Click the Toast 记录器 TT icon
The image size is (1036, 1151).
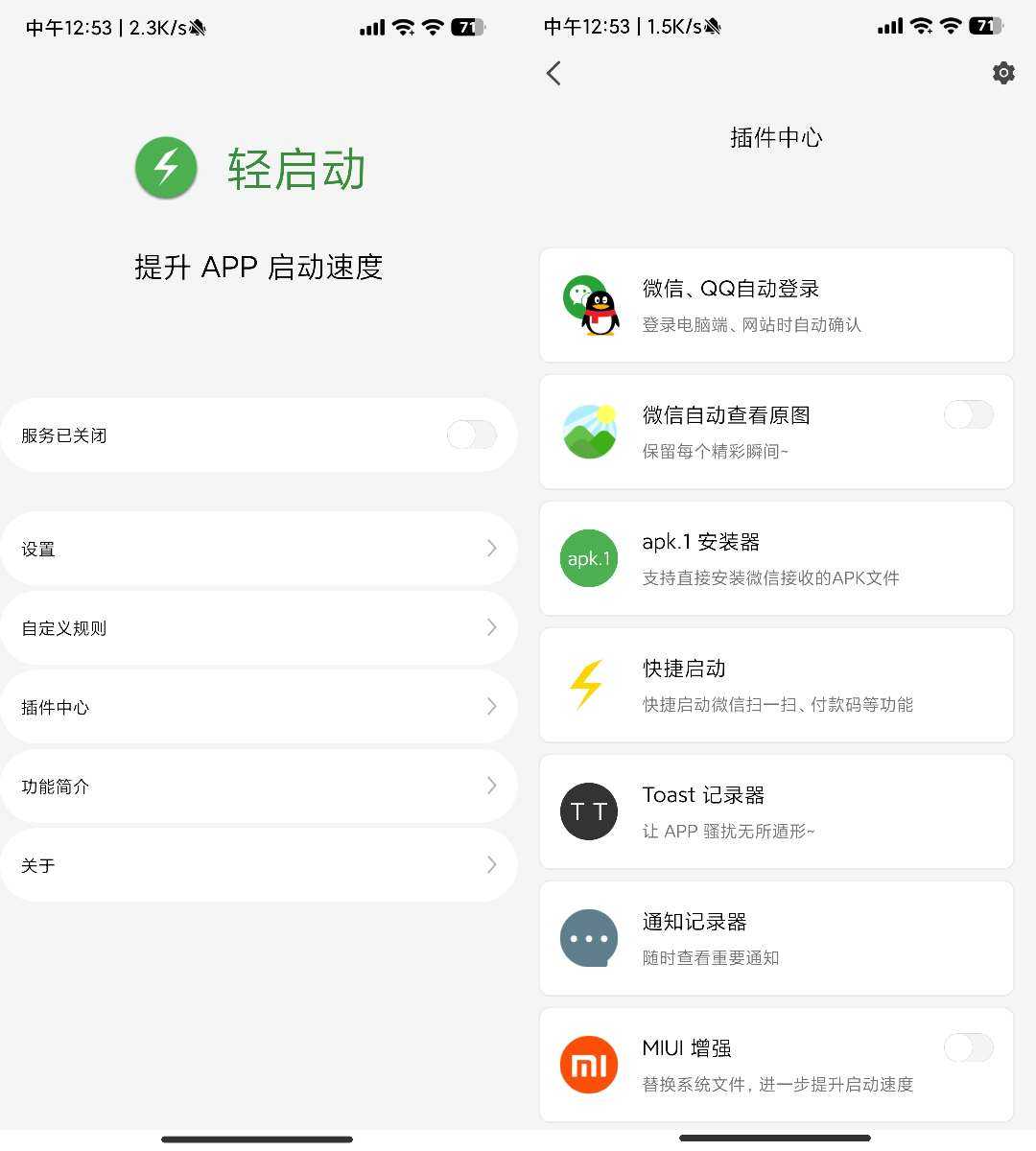pos(589,811)
